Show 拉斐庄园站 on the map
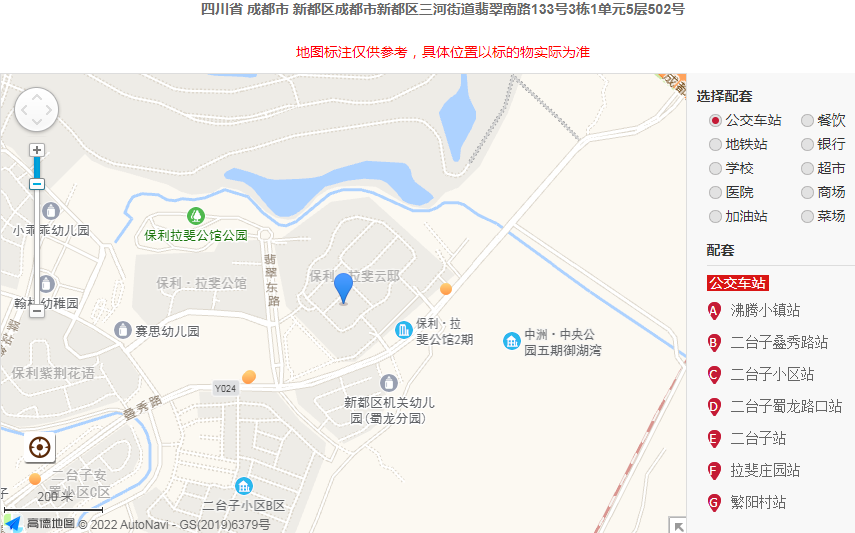Screen dimensions: 855x533 click(764, 471)
